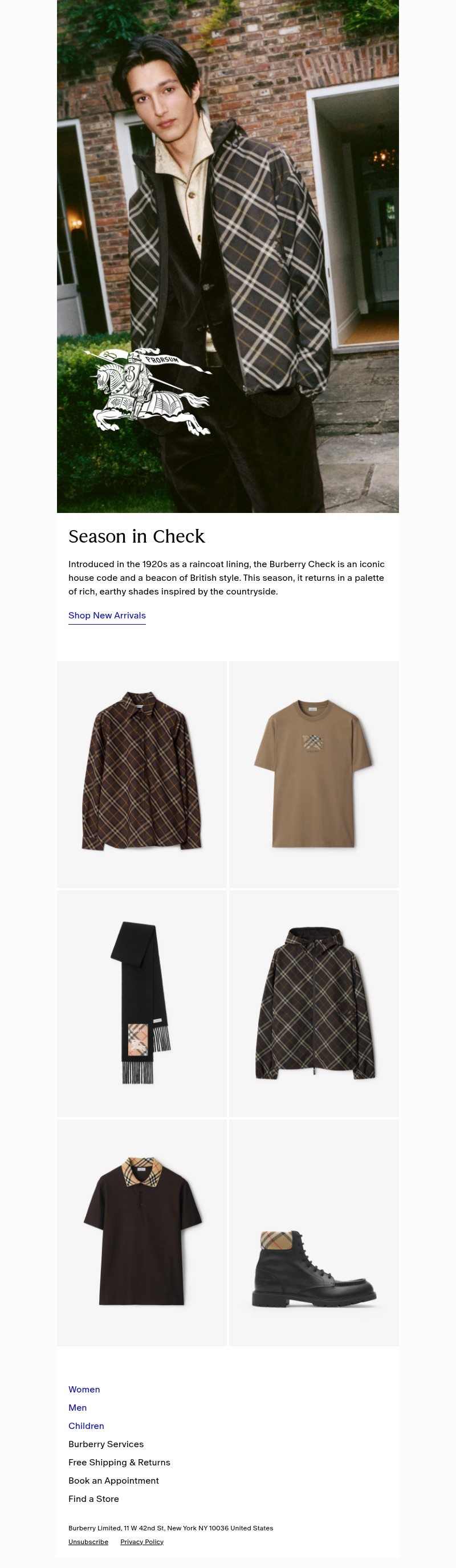Open the Shop New Arrivals link
This screenshot has width=456, height=1568.
tap(107, 616)
